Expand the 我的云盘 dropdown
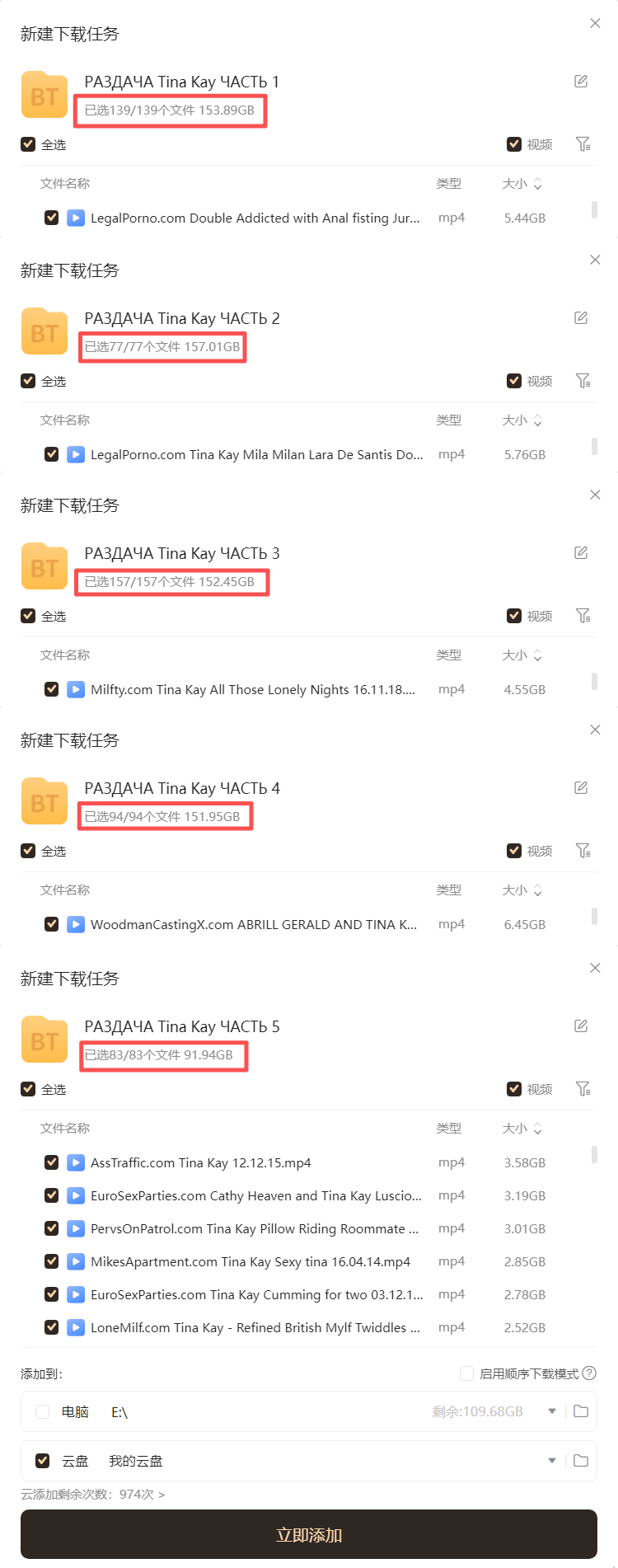 click(x=552, y=1461)
